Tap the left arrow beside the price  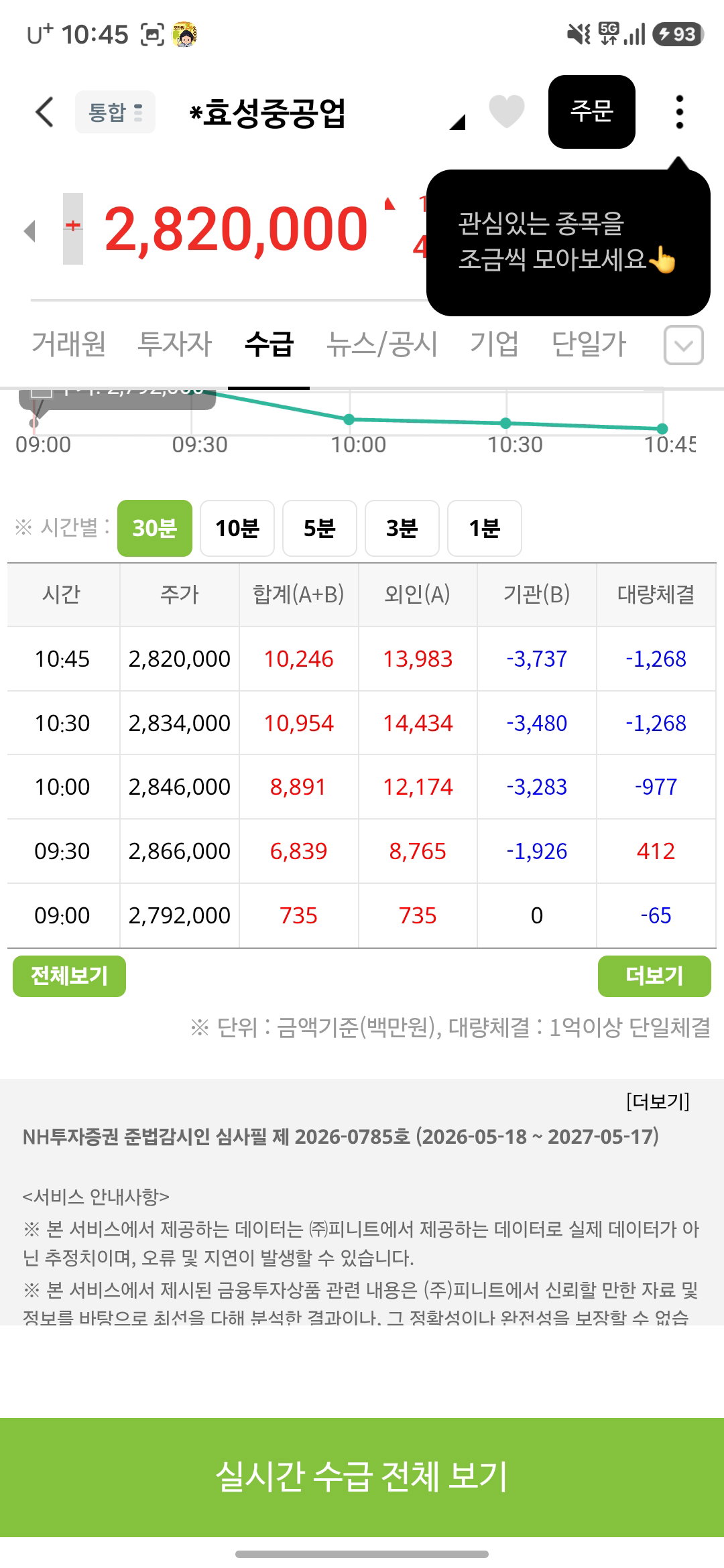pos(29,231)
